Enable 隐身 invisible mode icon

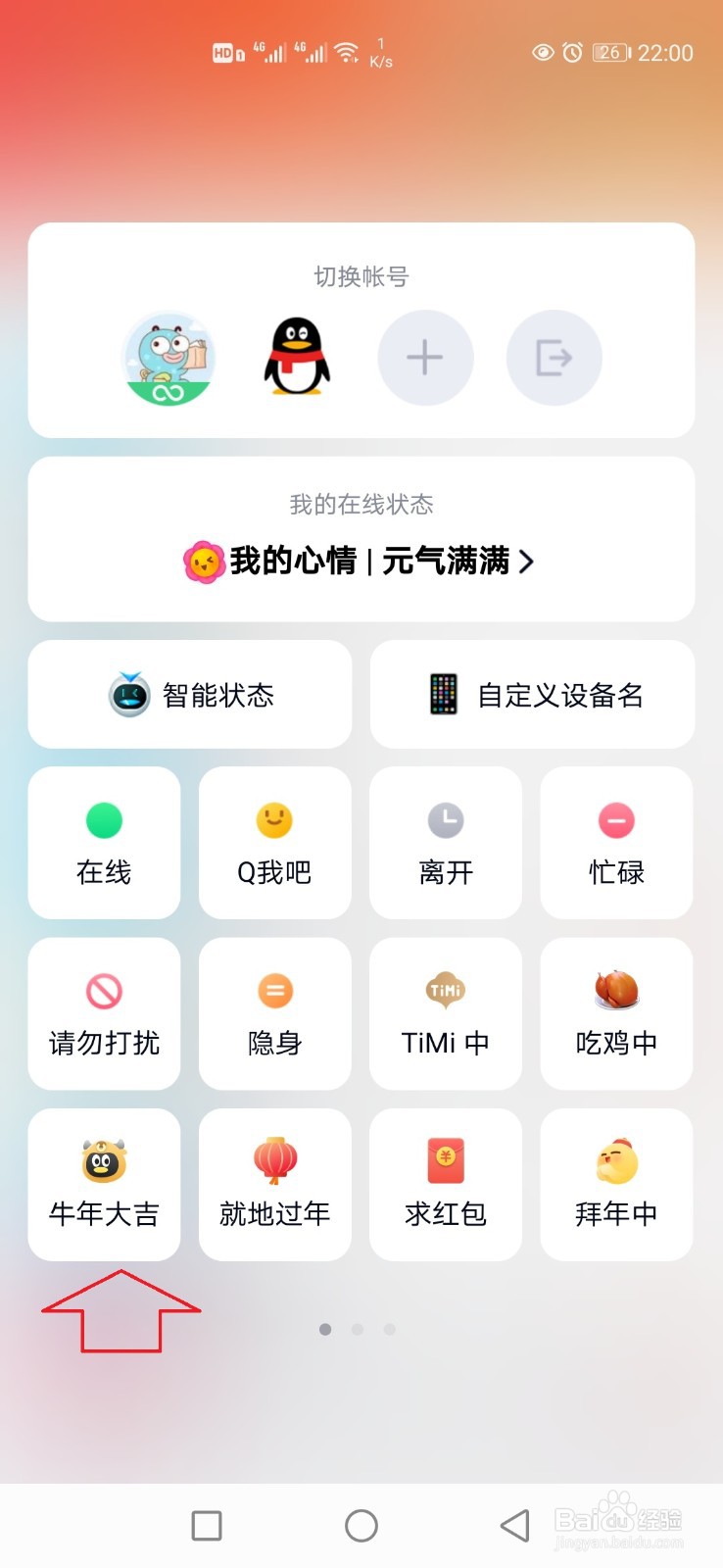click(274, 1014)
